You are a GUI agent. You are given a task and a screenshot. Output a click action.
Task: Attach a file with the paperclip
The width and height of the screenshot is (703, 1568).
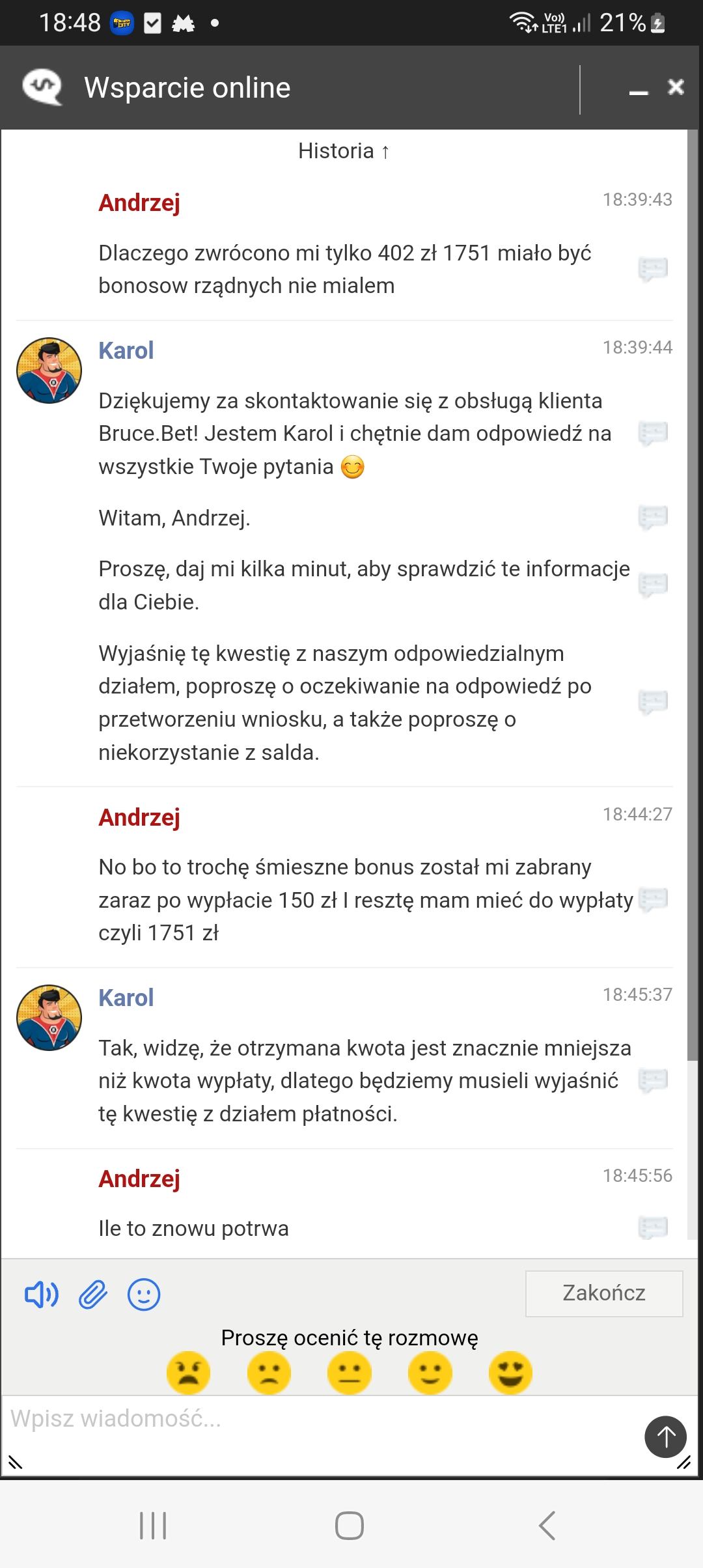[x=93, y=1294]
